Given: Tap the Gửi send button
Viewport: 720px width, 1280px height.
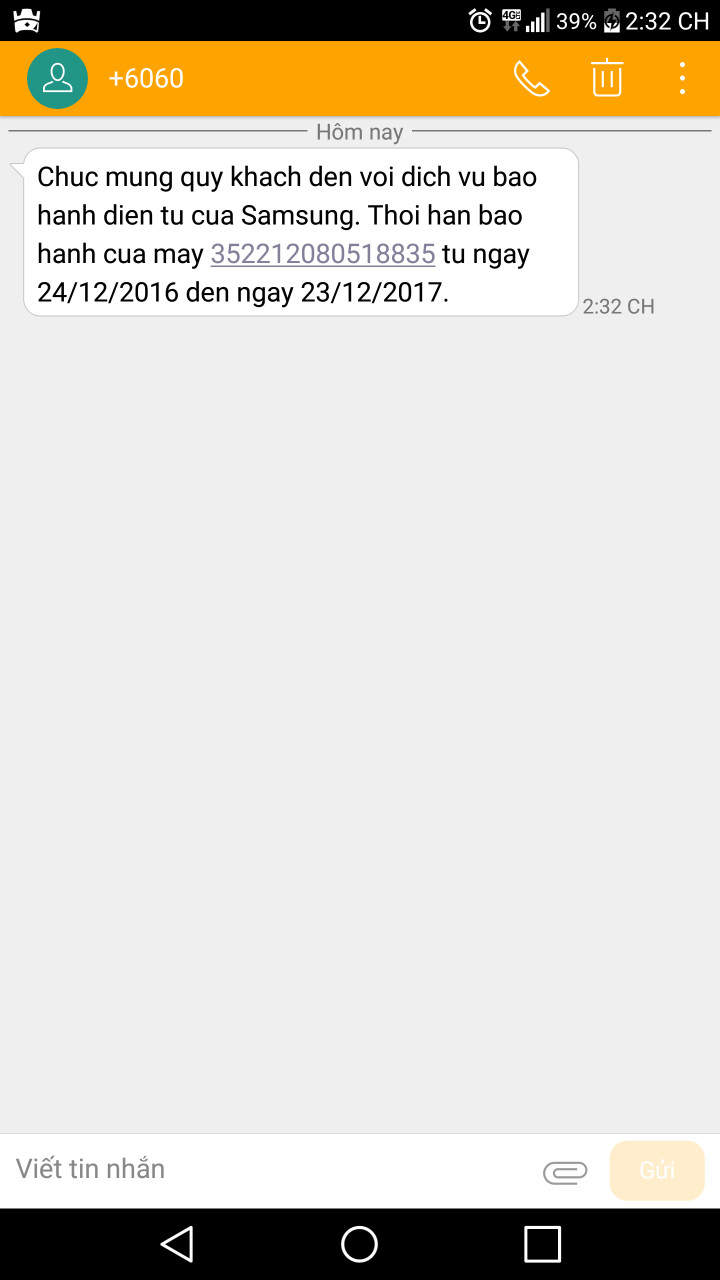Looking at the screenshot, I should (657, 1170).
